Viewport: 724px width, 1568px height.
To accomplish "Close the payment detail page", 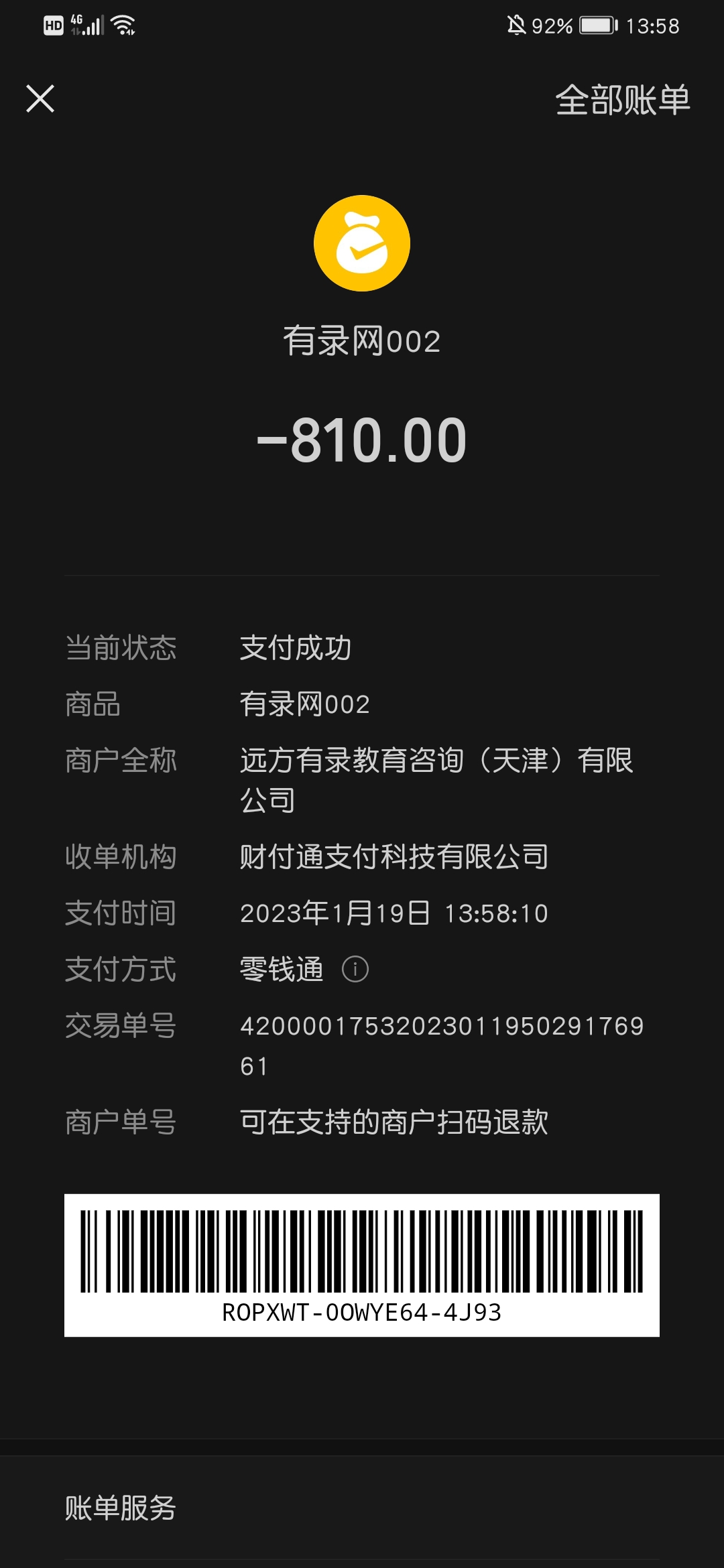I will click(40, 99).
